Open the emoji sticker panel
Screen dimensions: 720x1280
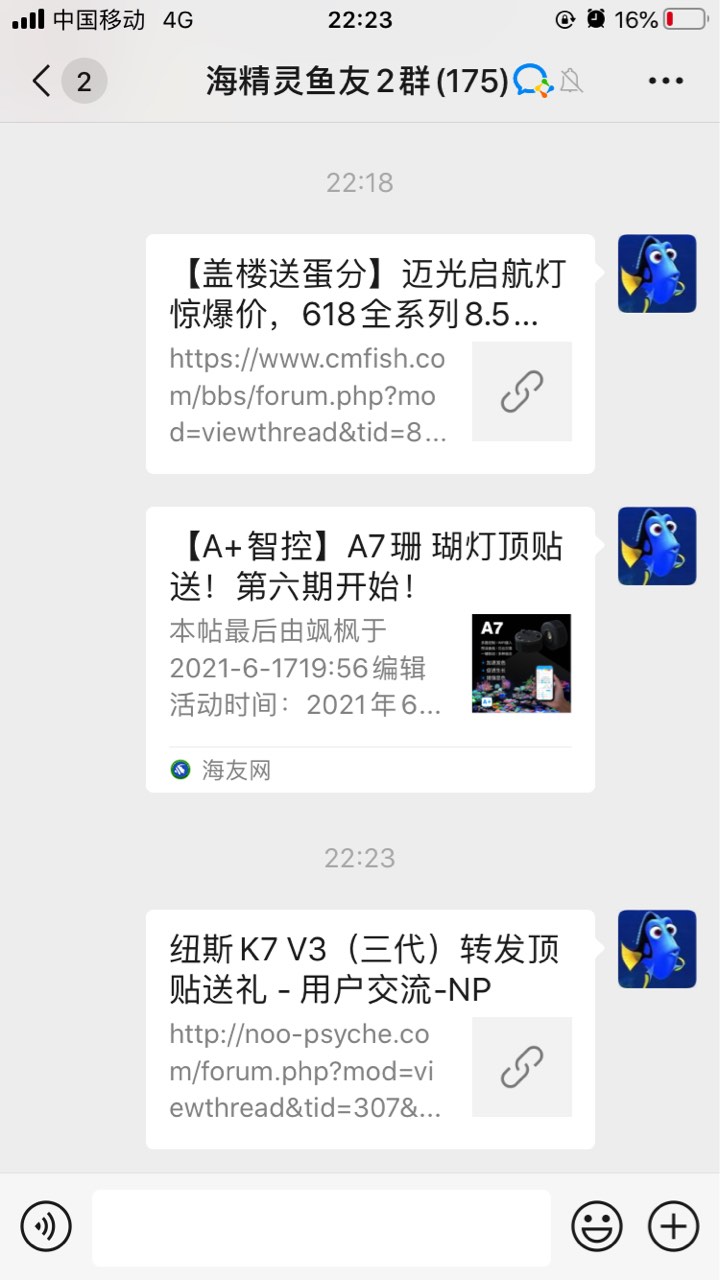pos(597,1225)
